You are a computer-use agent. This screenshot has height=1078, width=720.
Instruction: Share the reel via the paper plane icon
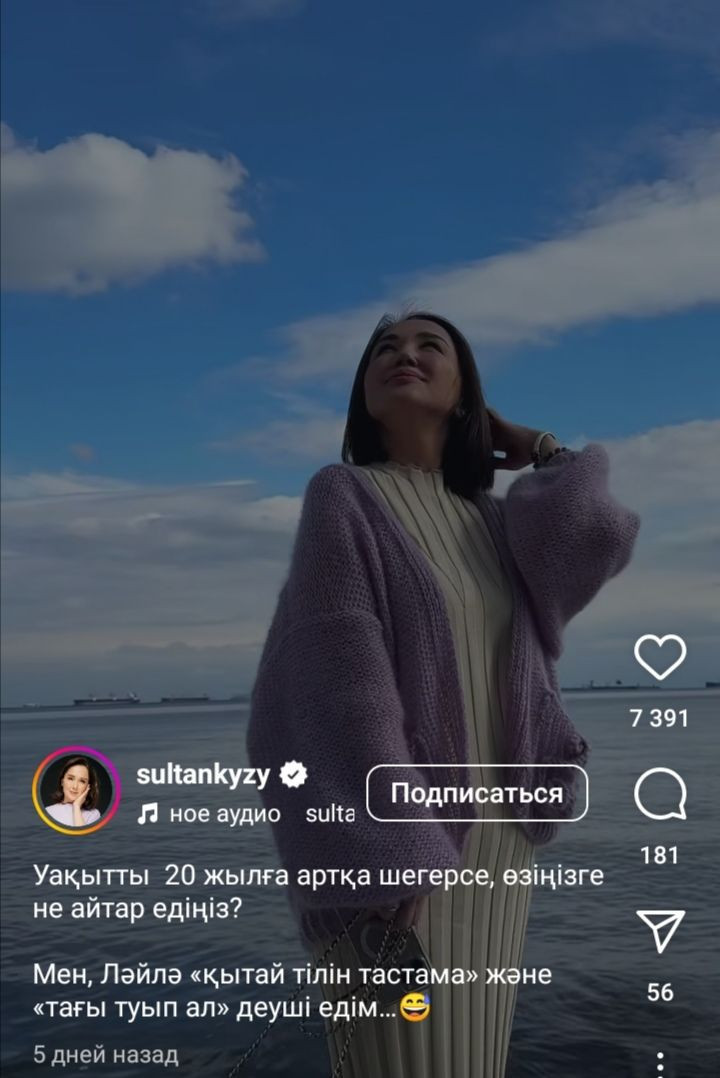coord(660,931)
